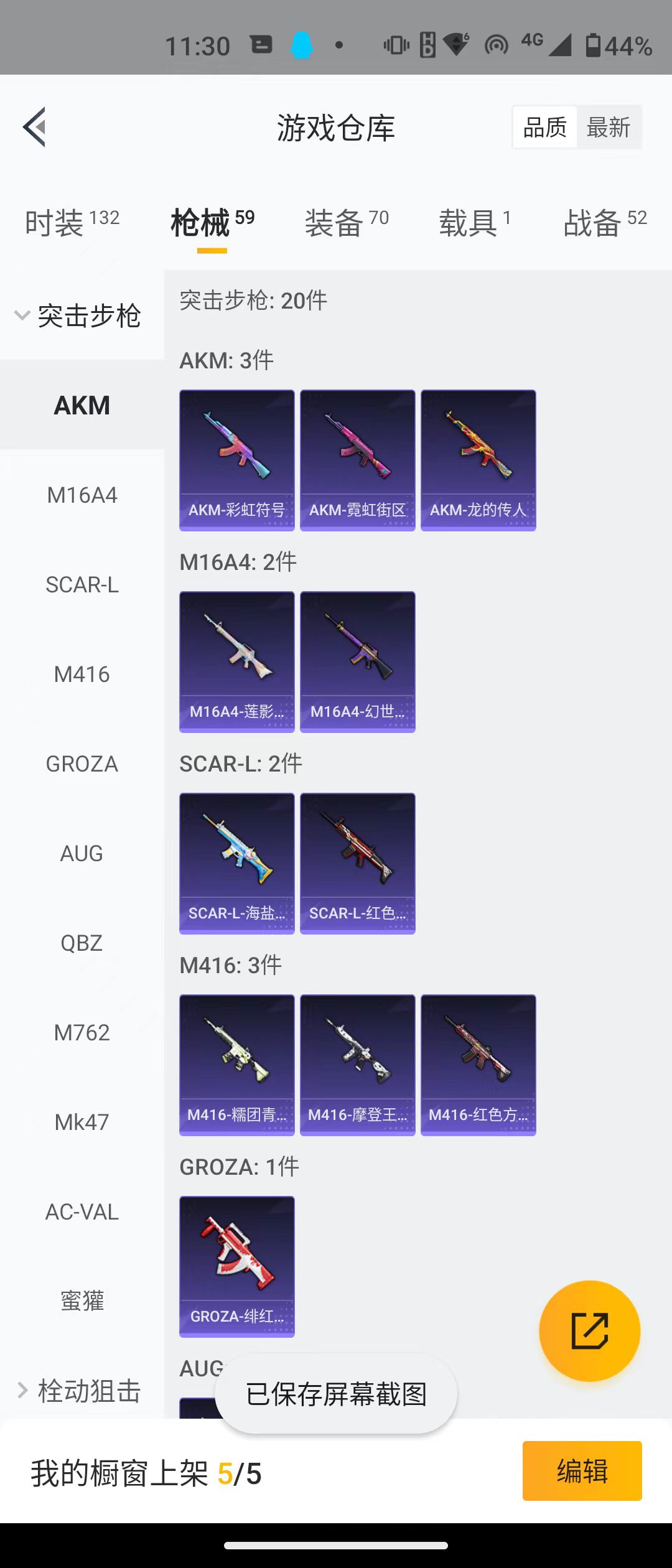Open the AKM-彩虹符号 skin tile
The height and width of the screenshot is (1568, 672).
coord(236,460)
